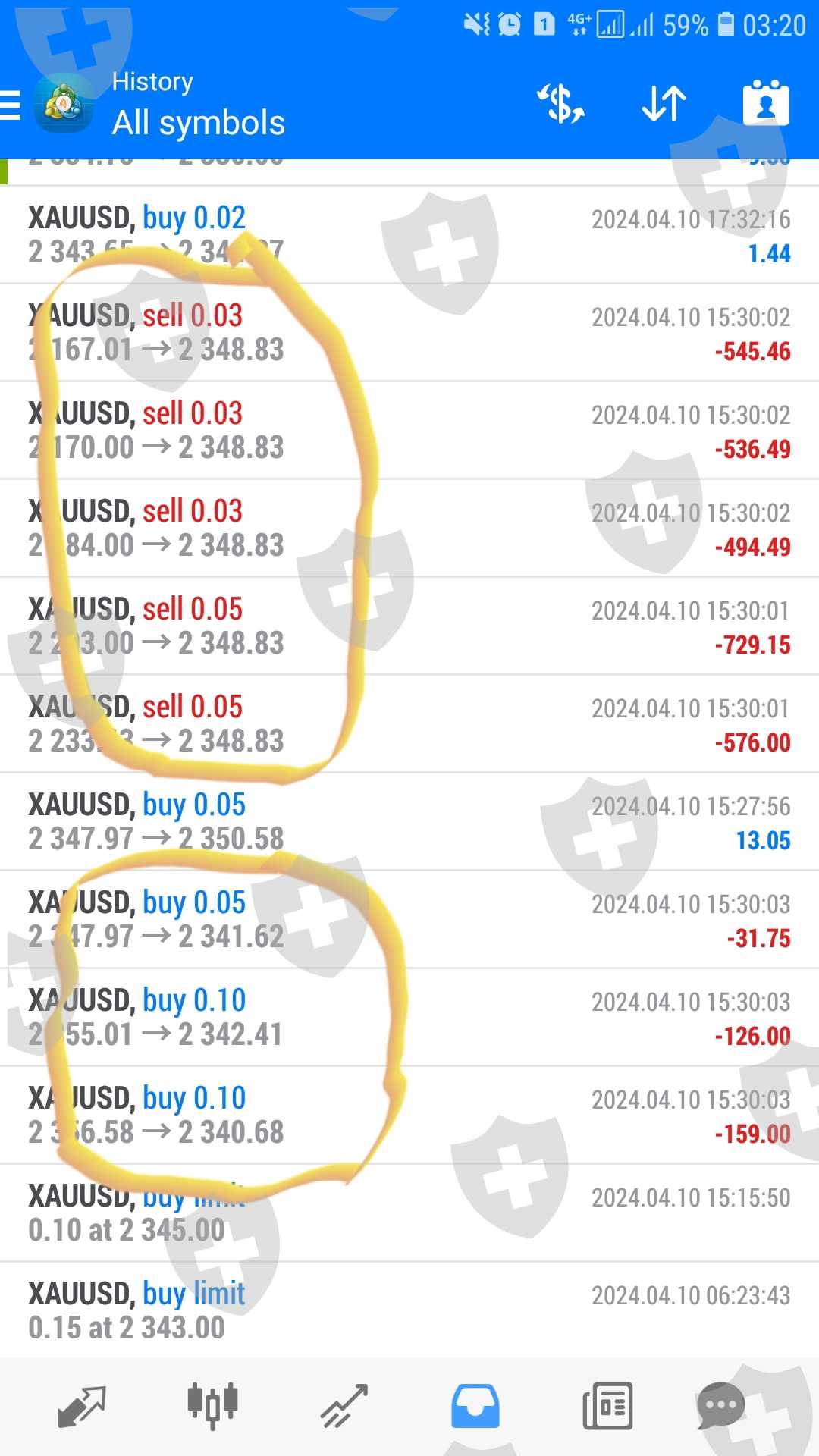
Task: Expand XAUUSD buy 0.10 trade losing -126.00
Action: (x=409, y=1018)
